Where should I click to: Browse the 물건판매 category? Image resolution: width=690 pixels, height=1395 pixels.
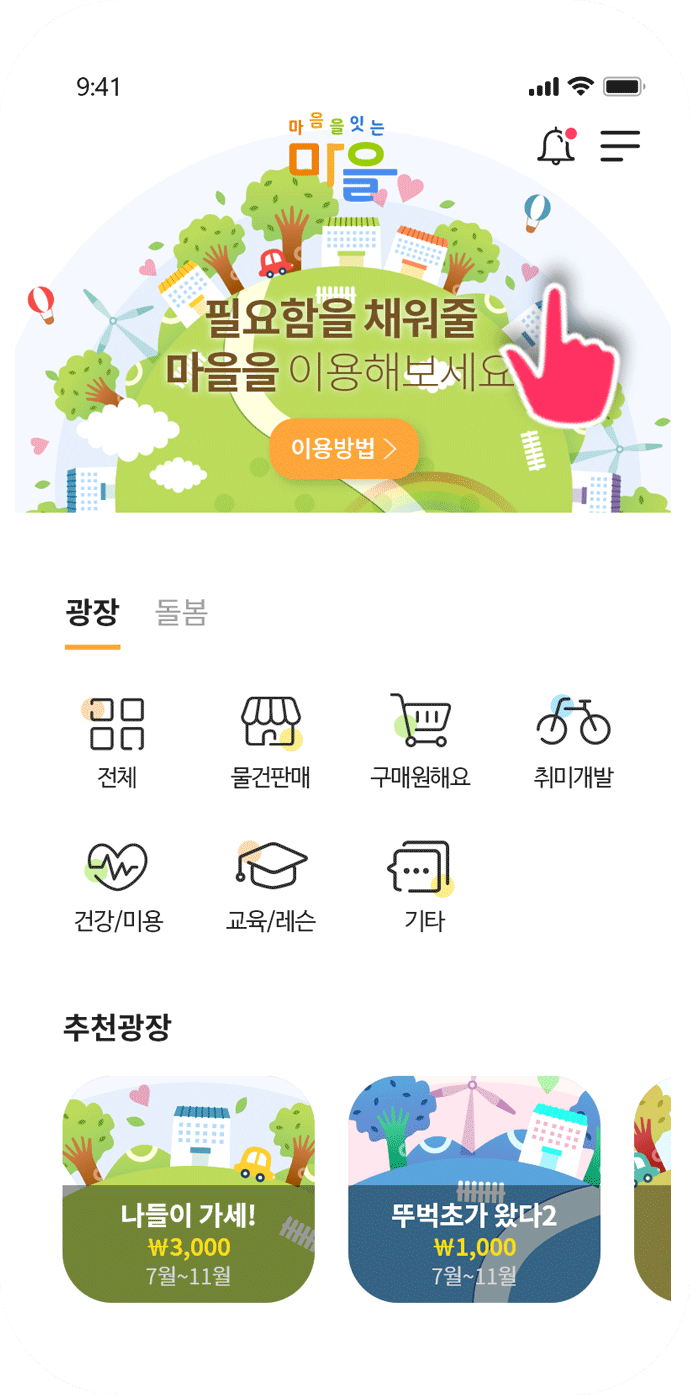pyautogui.click(x=270, y=741)
